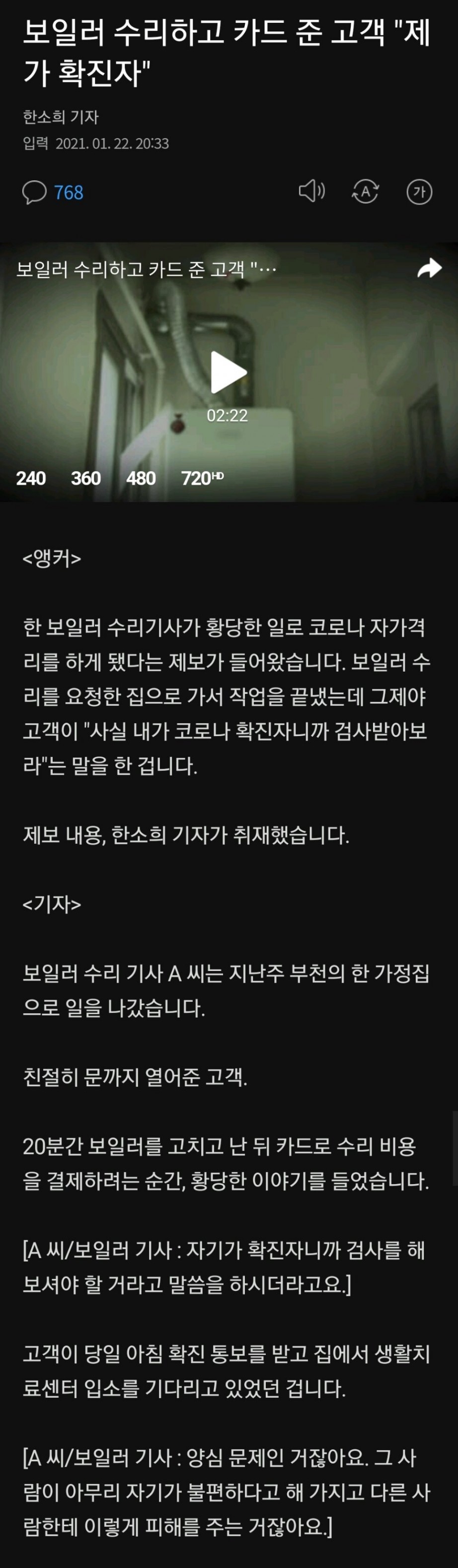Open the 768 comments
The height and width of the screenshot is (1568, 458).
[53, 192]
